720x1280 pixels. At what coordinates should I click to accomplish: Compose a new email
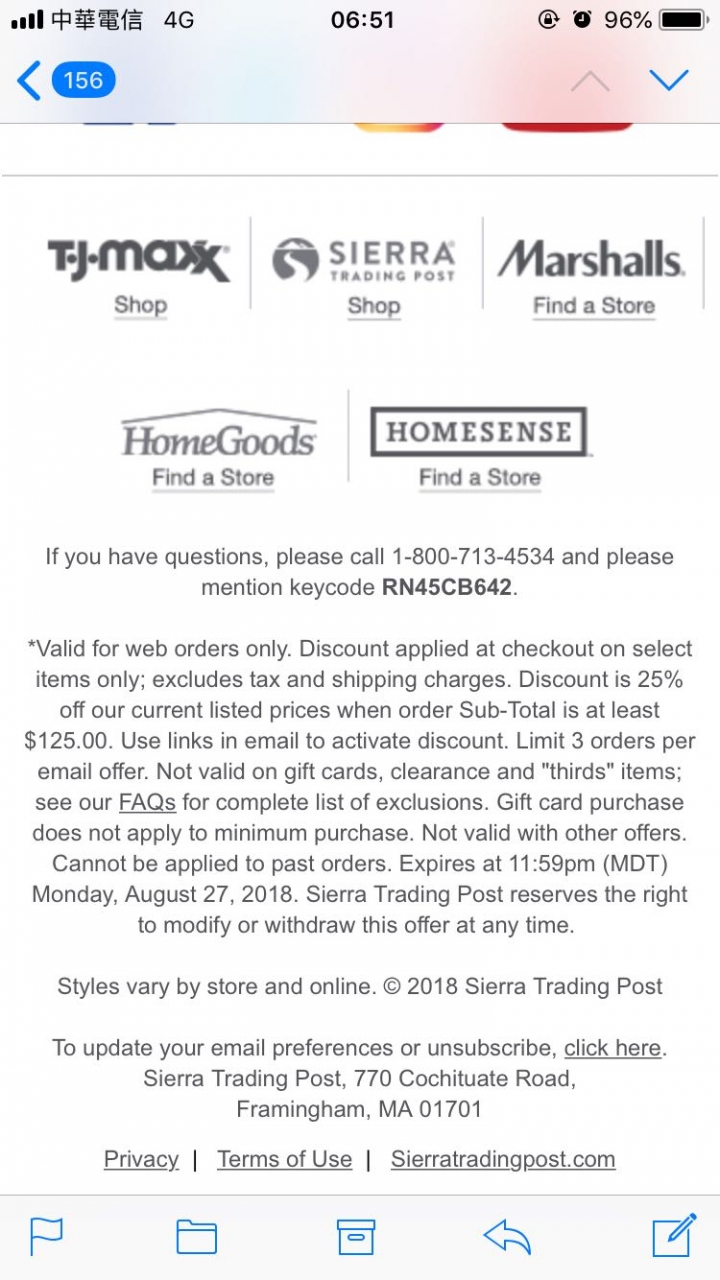coord(674,1235)
